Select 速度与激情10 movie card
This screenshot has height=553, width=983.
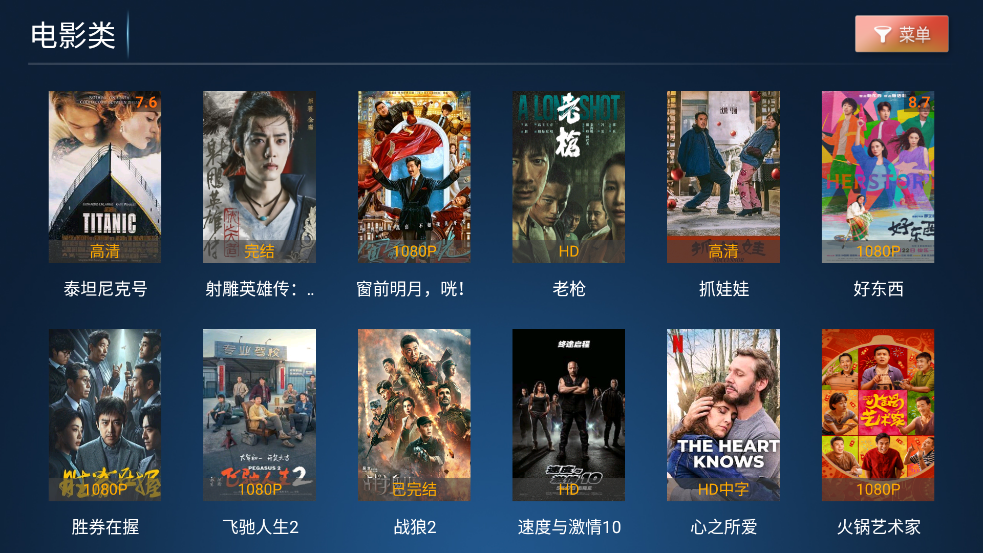[x=568, y=415]
